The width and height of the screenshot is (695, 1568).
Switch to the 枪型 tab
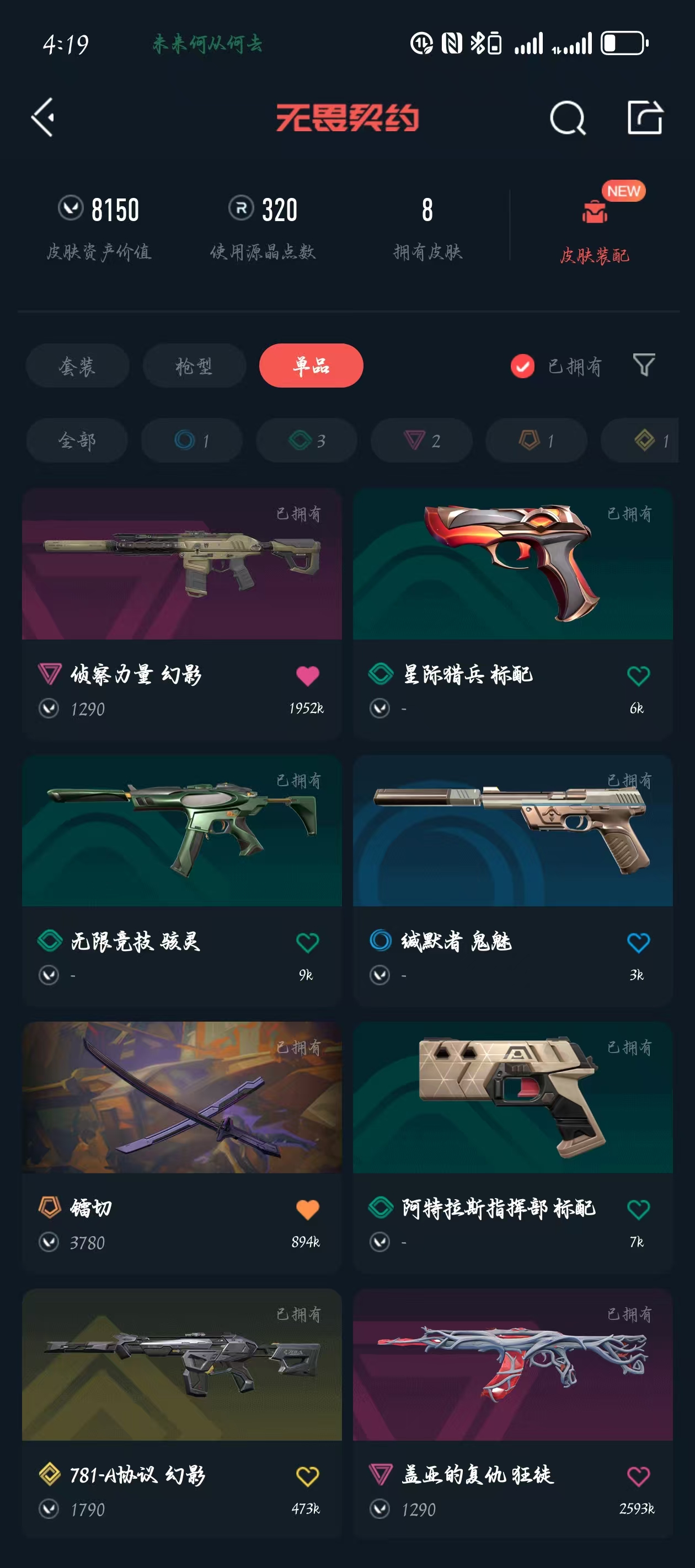(x=194, y=366)
